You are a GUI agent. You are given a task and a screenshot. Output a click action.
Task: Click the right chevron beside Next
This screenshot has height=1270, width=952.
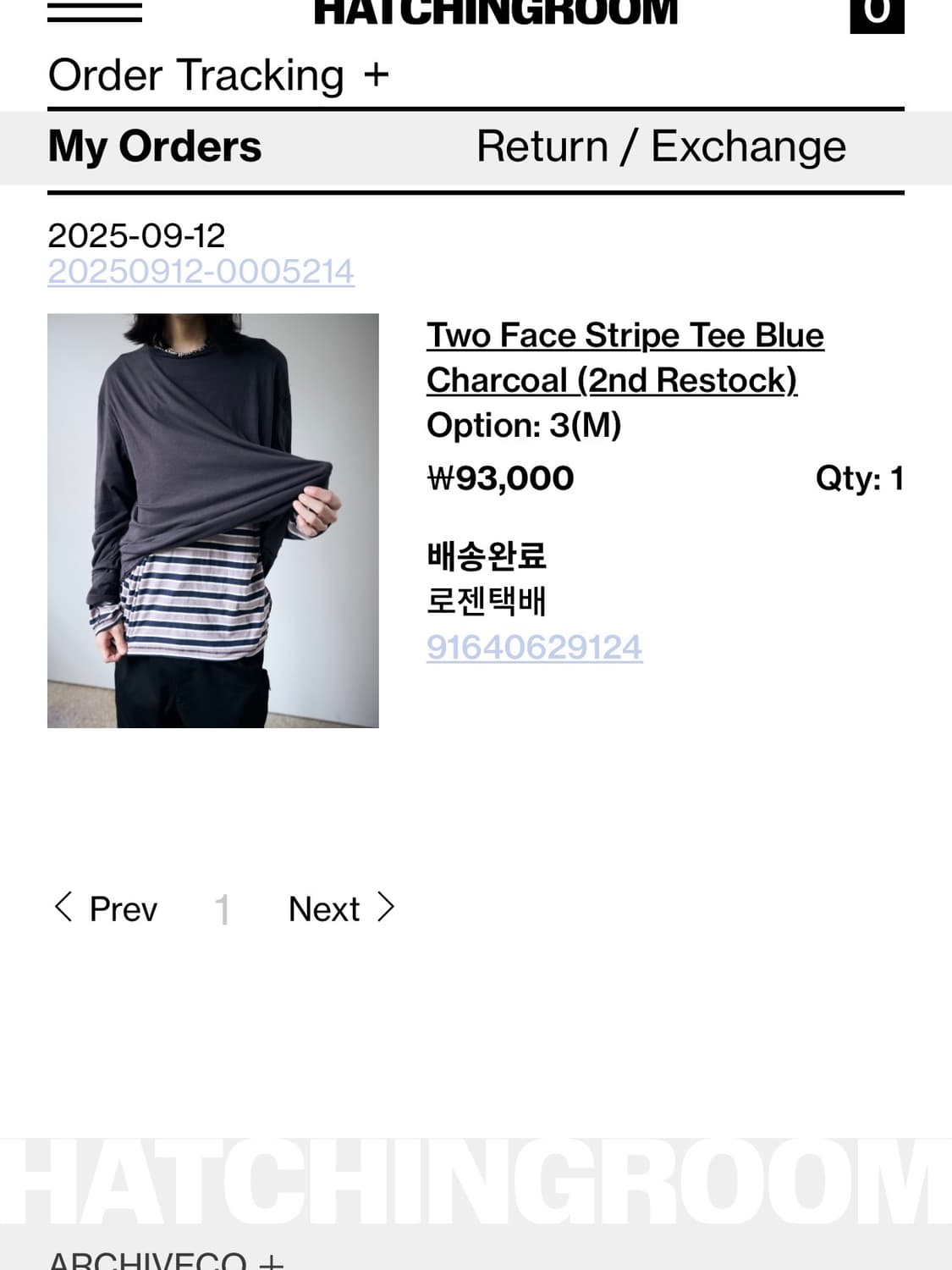coord(386,907)
